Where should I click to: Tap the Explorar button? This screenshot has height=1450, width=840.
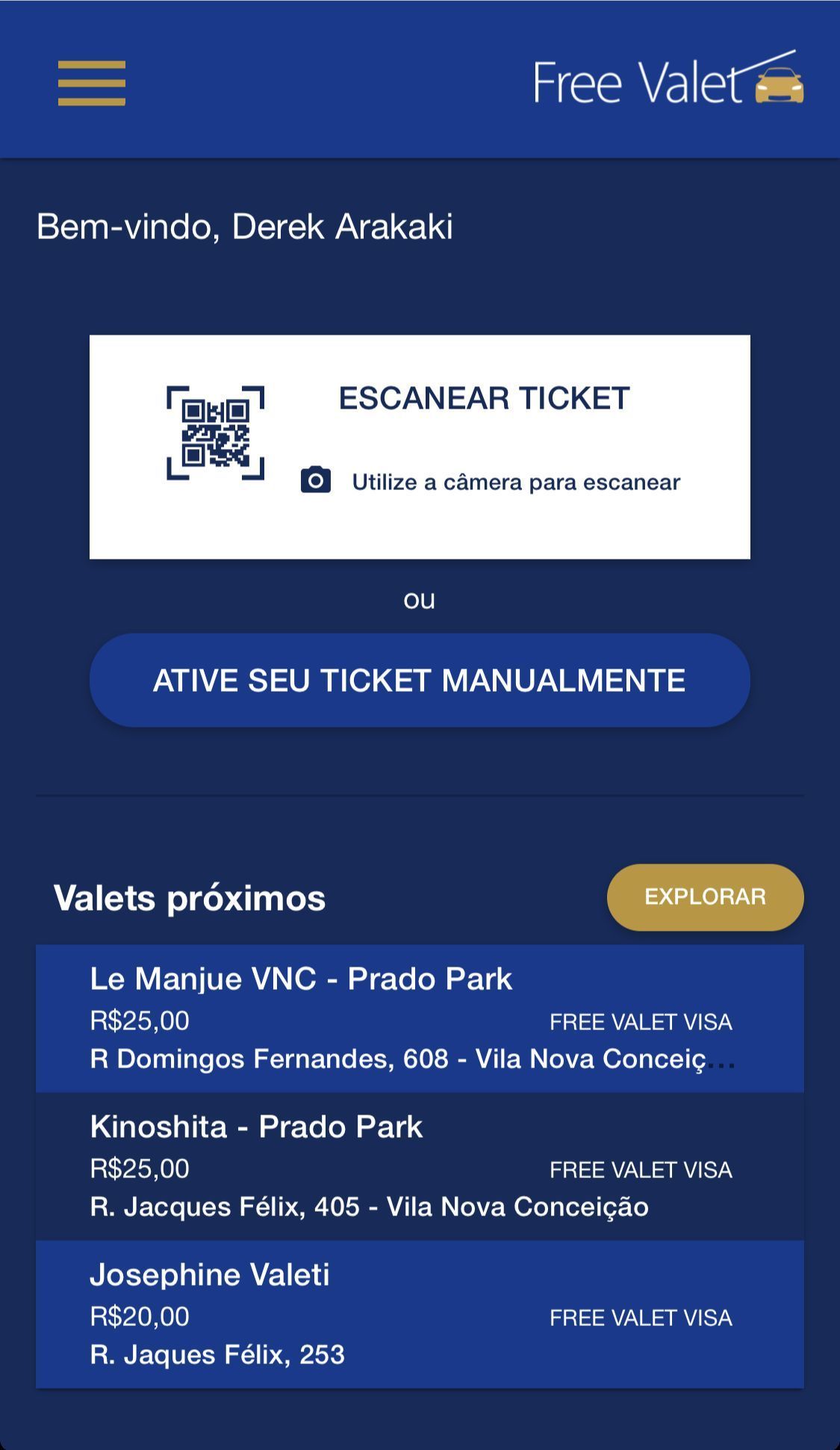(705, 897)
